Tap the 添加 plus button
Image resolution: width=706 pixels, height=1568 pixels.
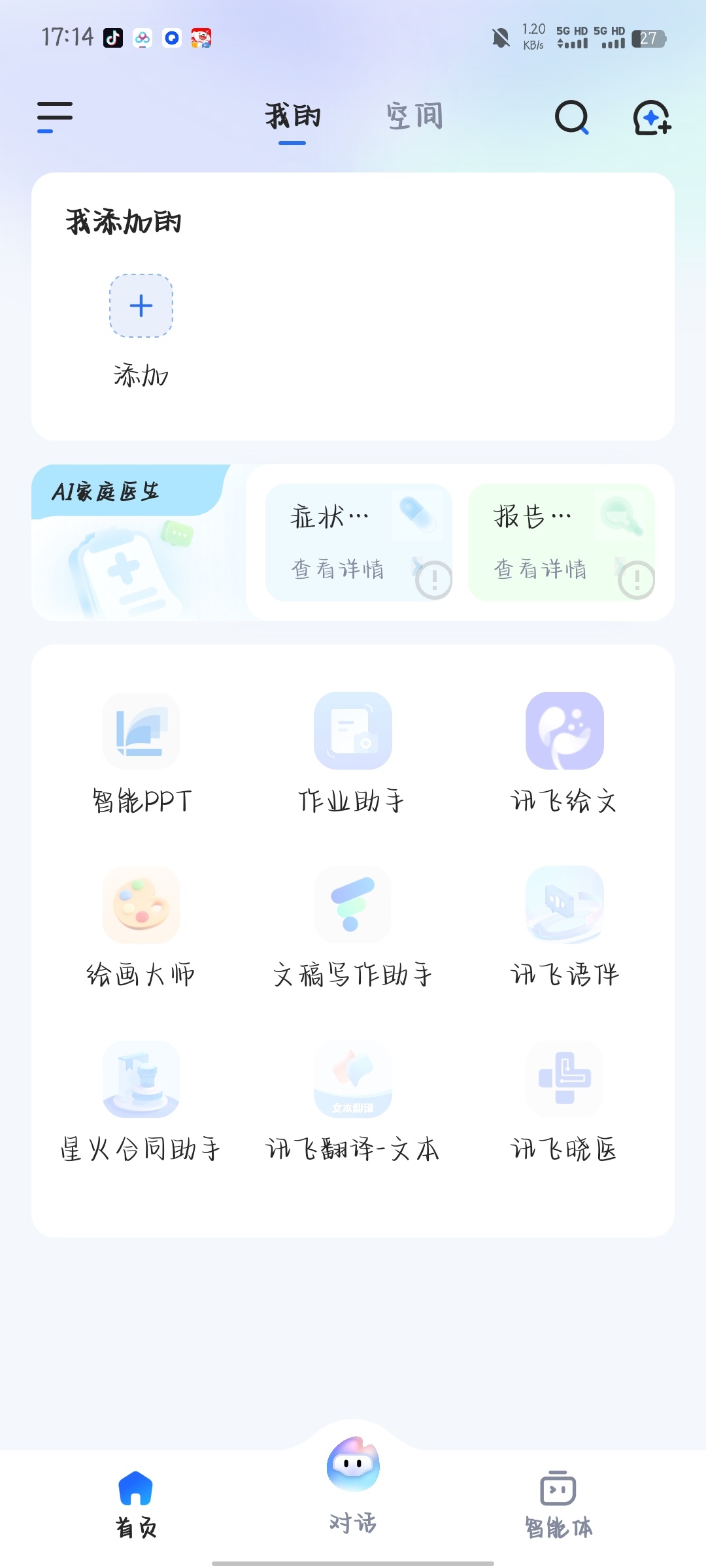pyautogui.click(x=141, y=306)
